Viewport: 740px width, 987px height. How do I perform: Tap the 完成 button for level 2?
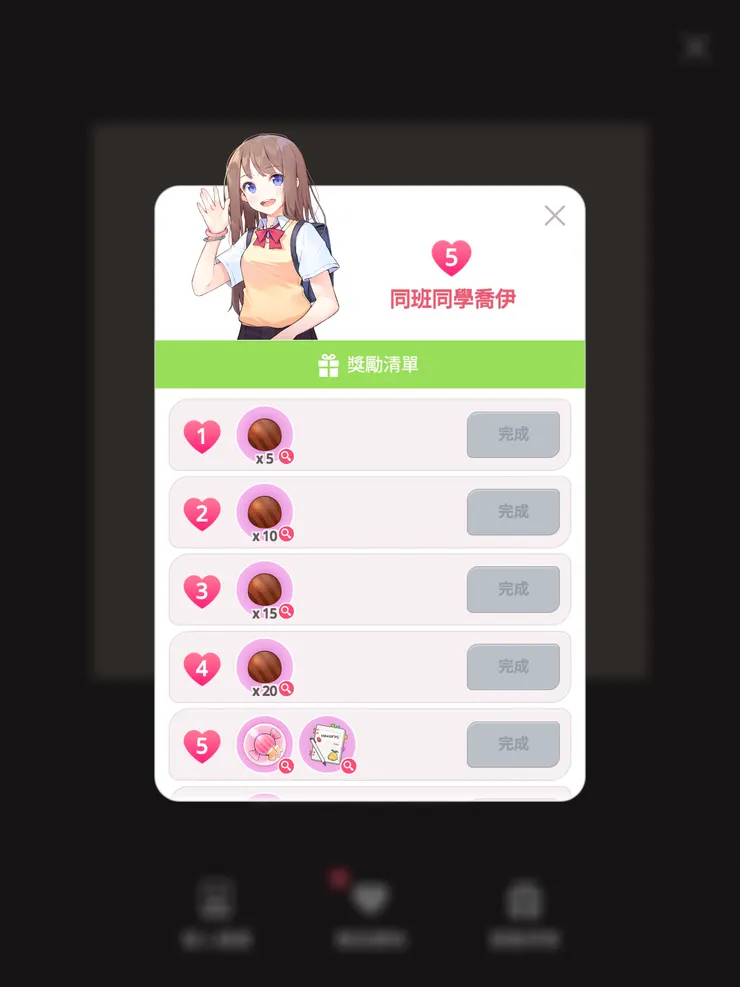click(513, 511)
